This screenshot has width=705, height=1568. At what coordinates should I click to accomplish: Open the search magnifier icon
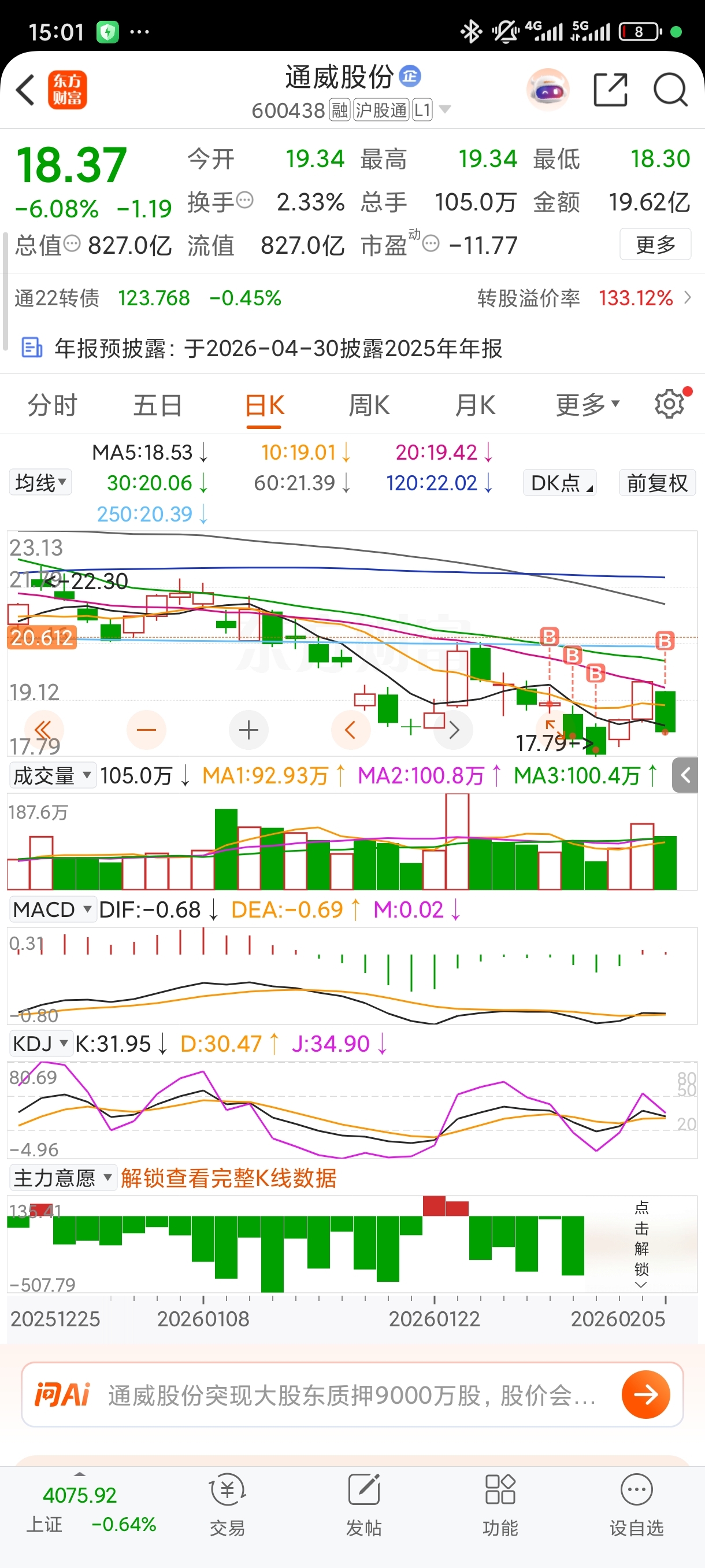670,90
